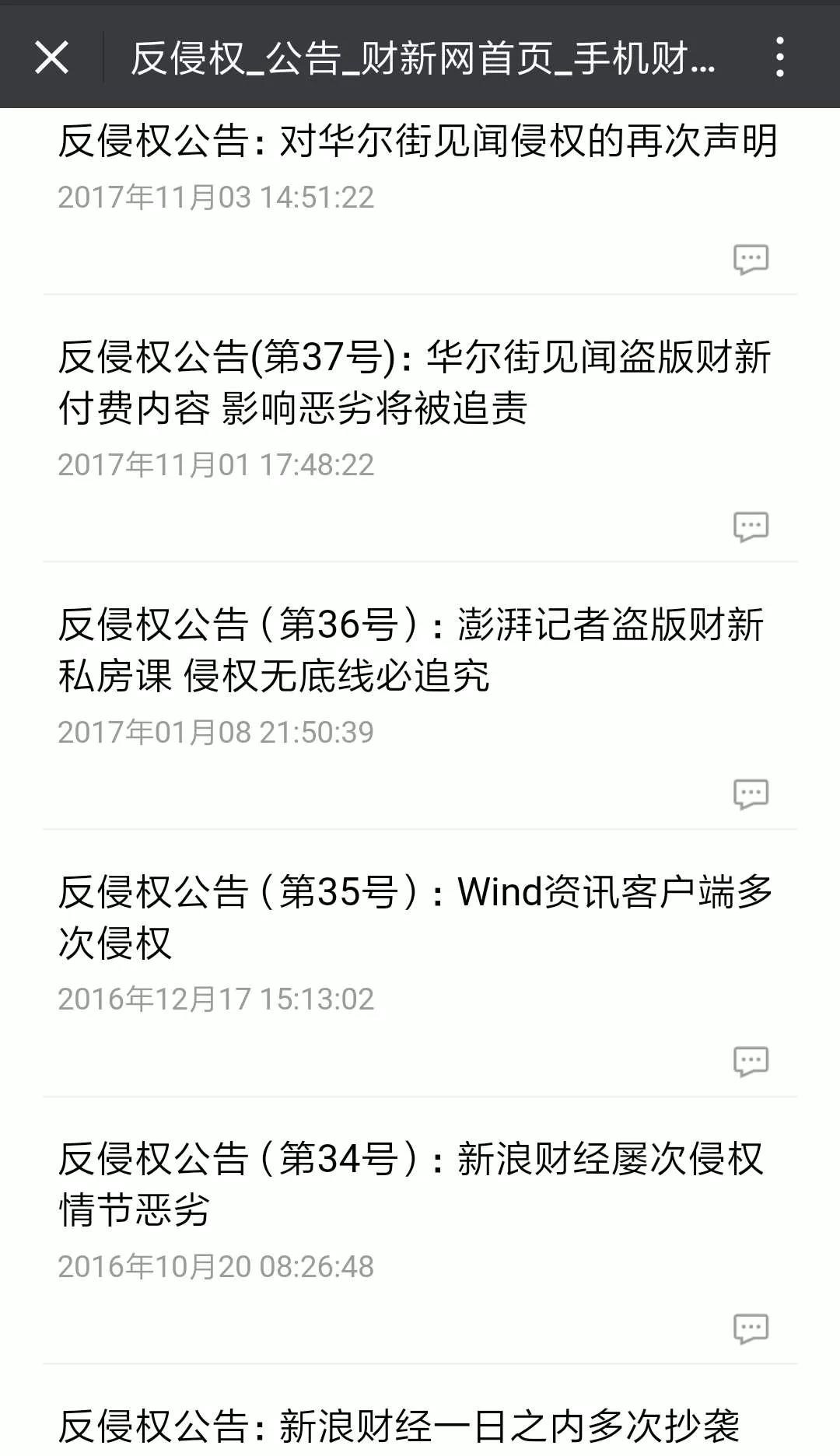Tap the comment icon for notice 第36号
Screen dimensions: 840x1456
point(751,794)
